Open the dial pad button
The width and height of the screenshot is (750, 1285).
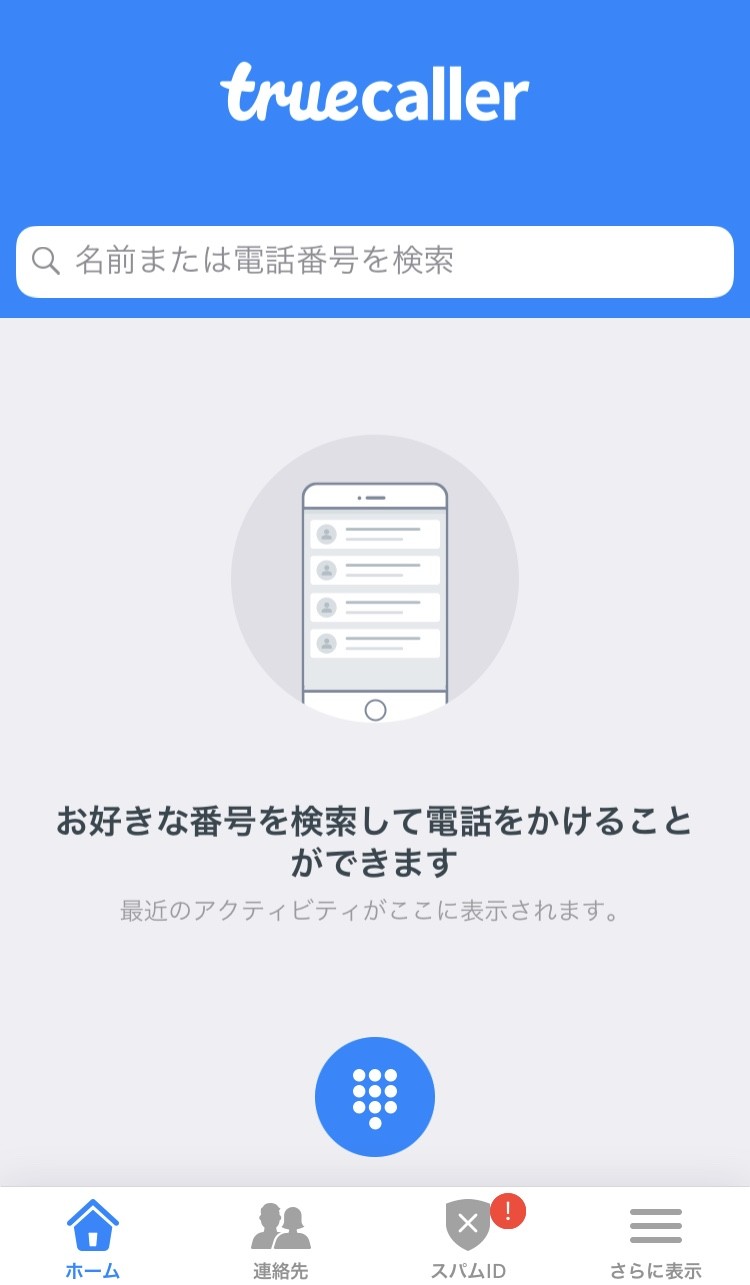[x=375, y=1096]
